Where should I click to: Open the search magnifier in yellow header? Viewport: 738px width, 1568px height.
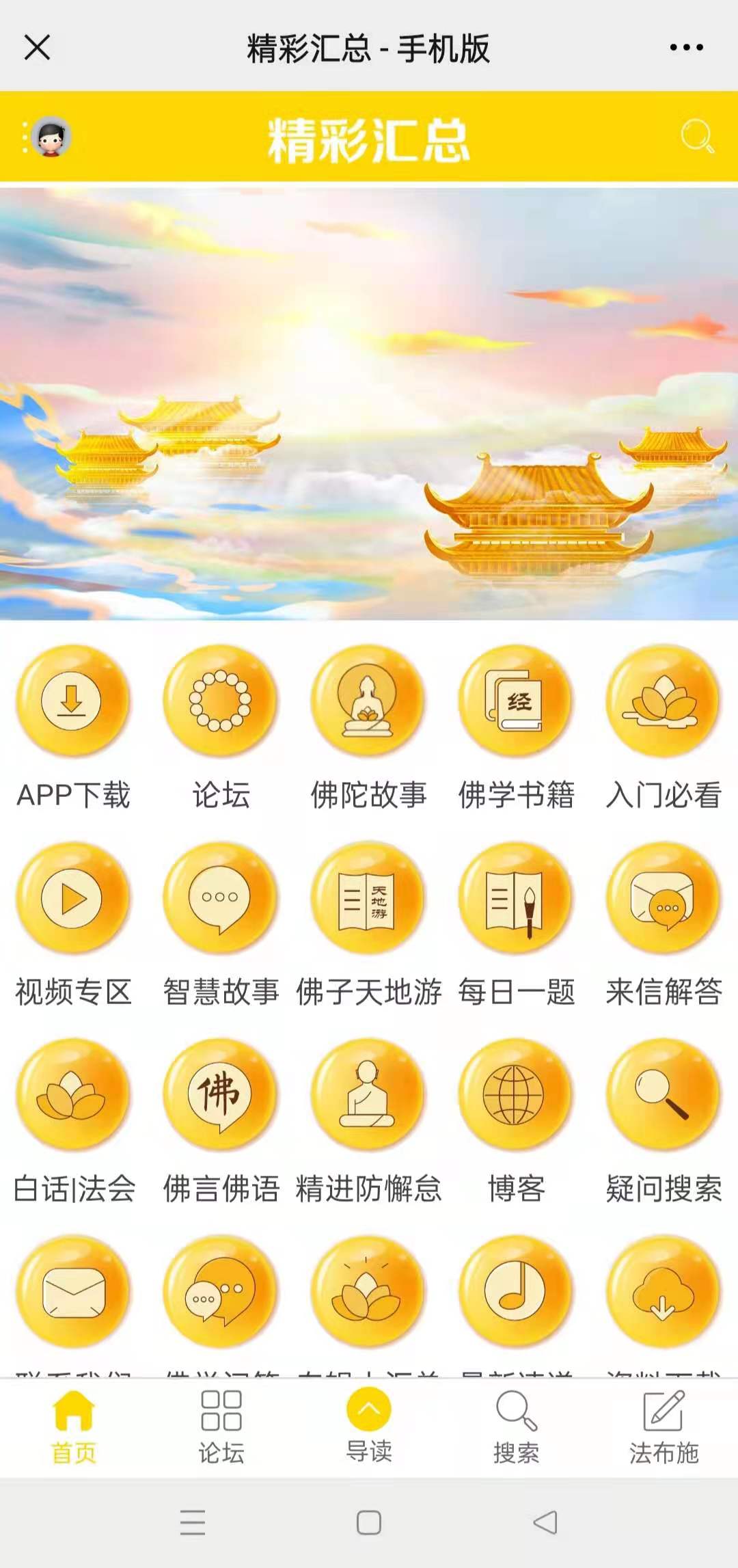coord(697,136)
